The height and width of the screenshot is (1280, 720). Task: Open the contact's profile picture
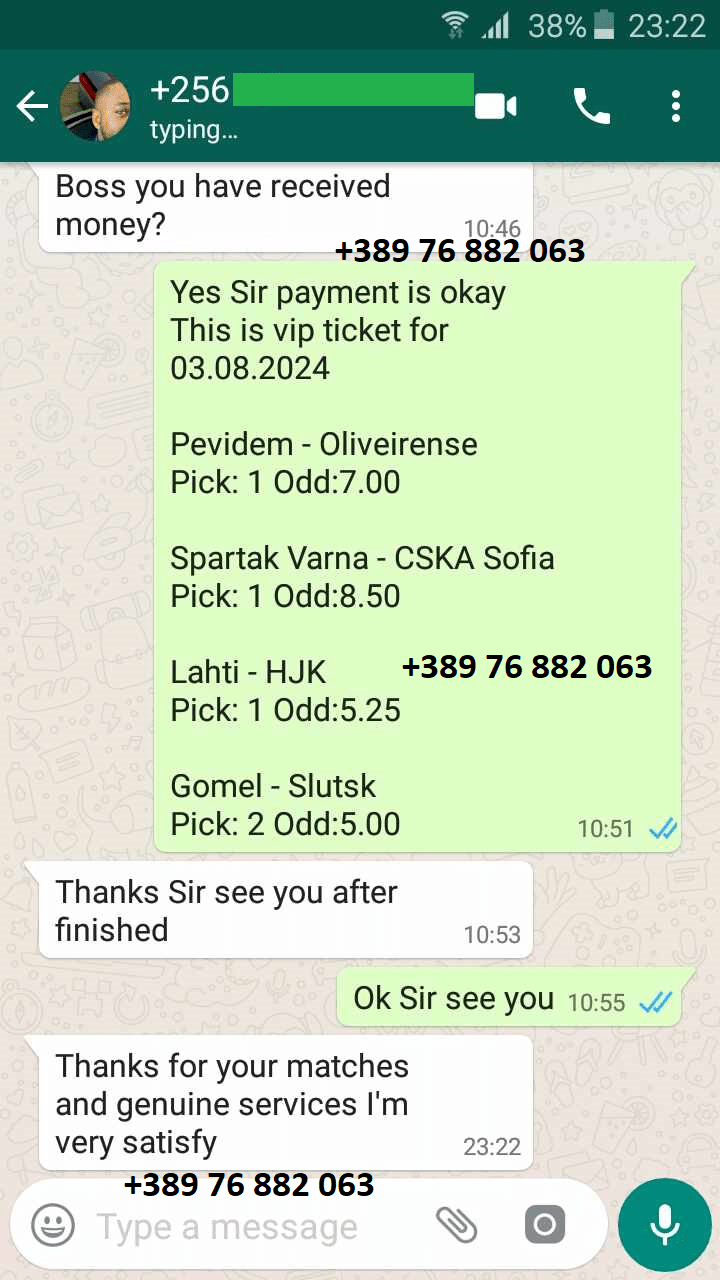pos(95,106)
